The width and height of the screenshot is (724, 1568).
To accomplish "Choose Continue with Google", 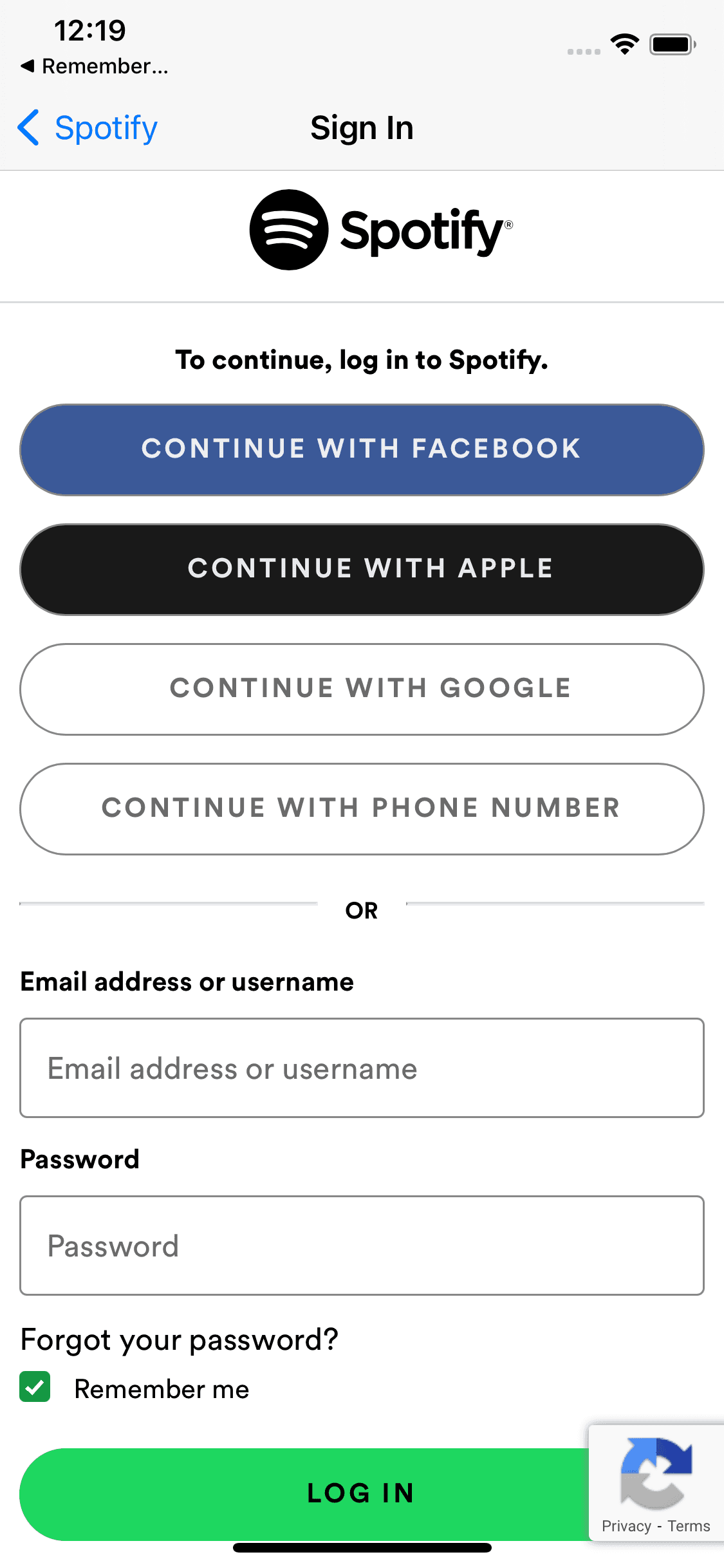I will 362,689.
